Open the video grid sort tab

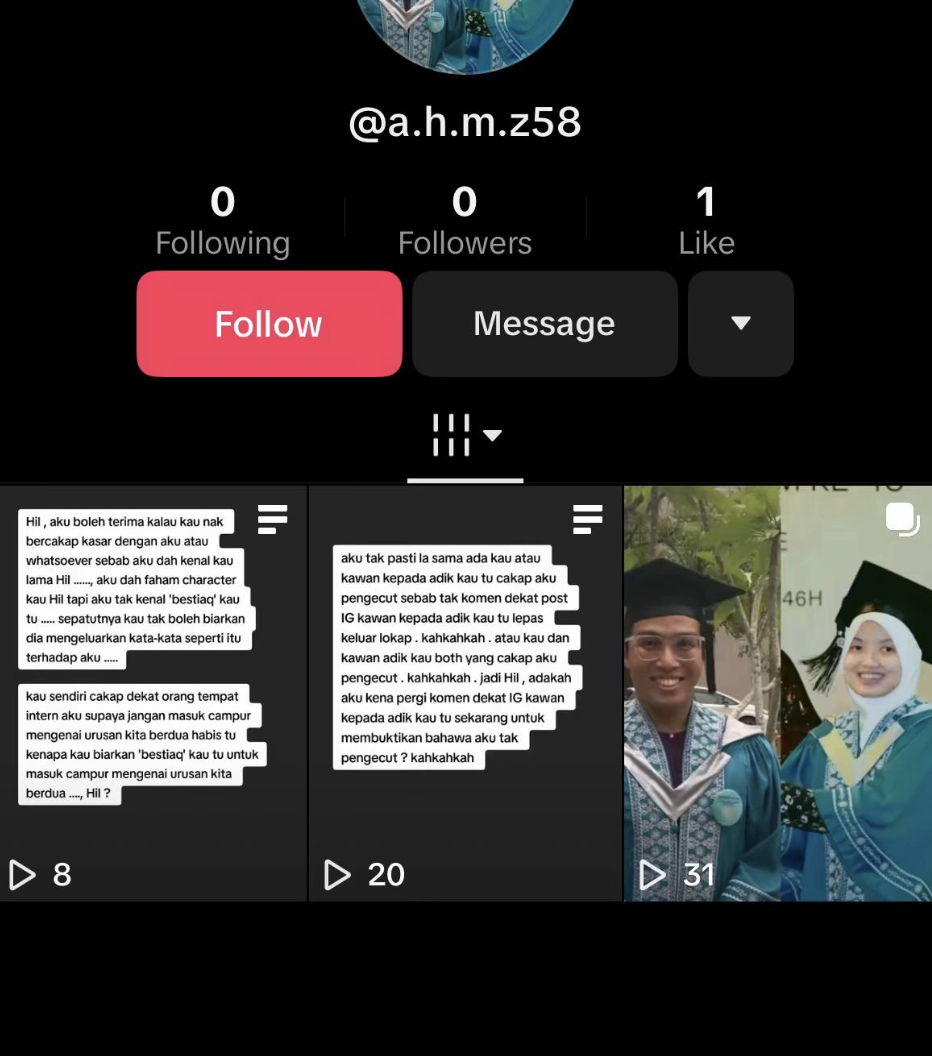[x=465, y=436]
